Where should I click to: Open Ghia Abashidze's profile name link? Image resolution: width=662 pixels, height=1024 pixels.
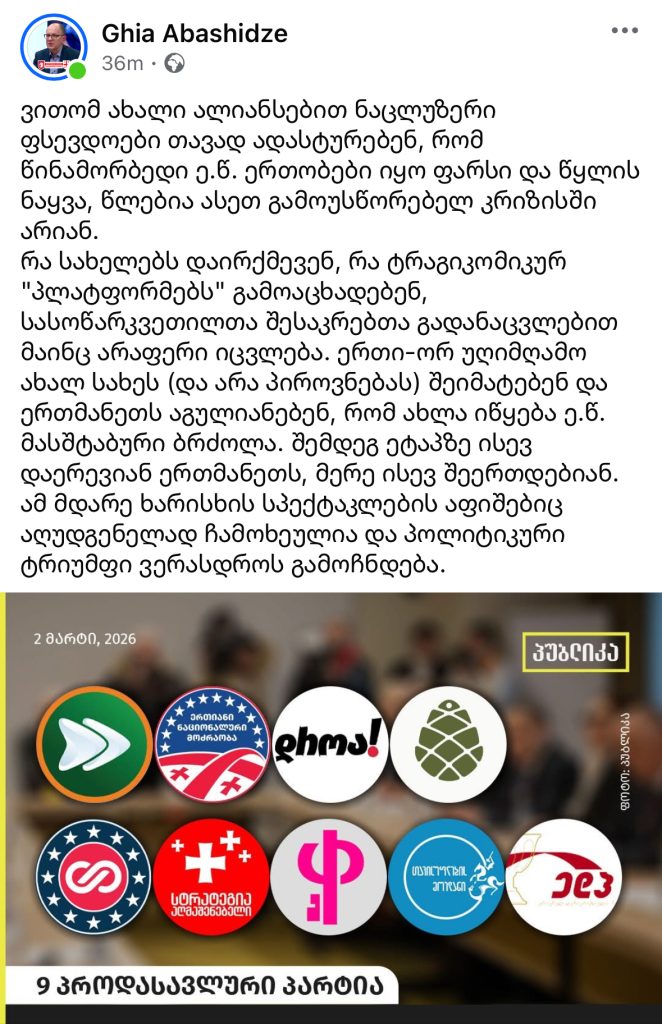click(194, 33)
